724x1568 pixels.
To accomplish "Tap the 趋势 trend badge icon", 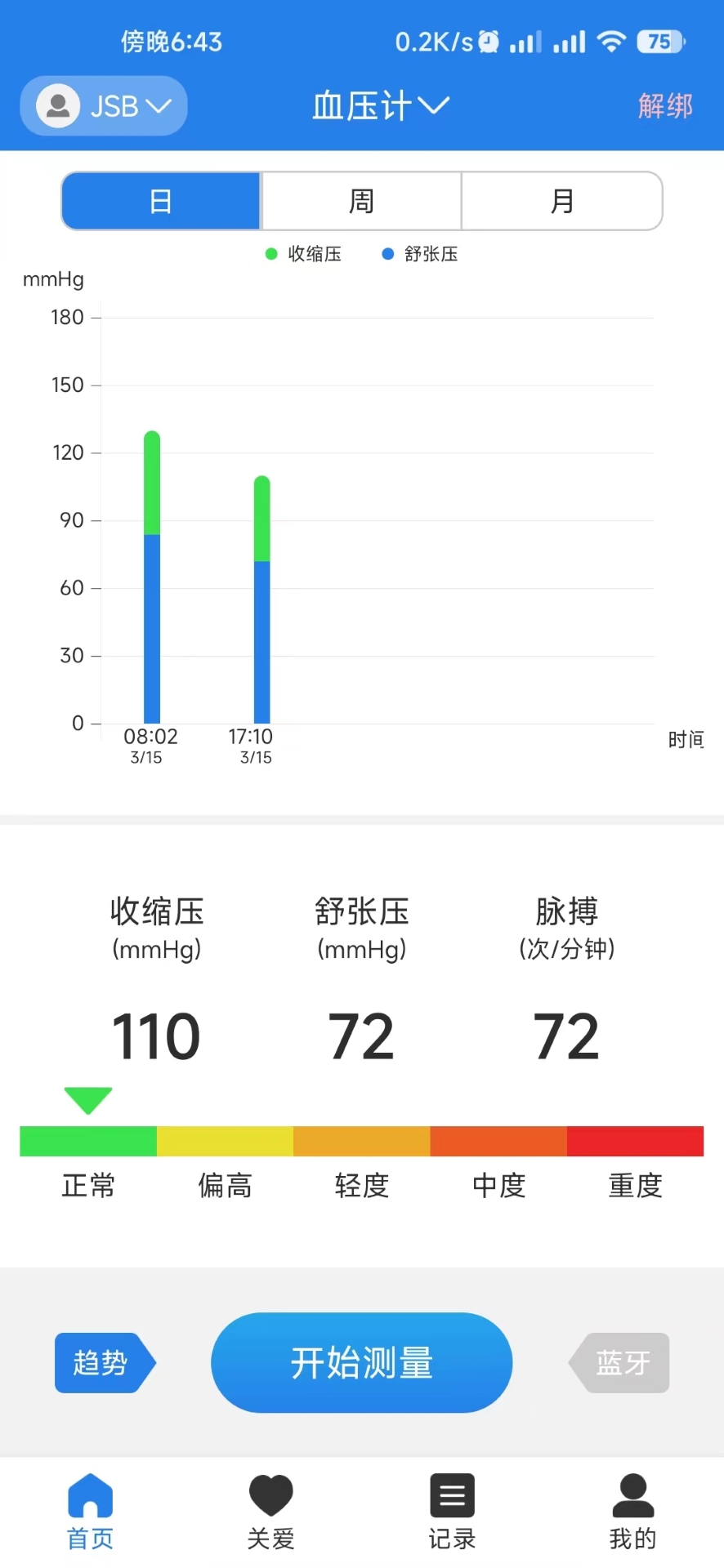I will pos(101,1362).
